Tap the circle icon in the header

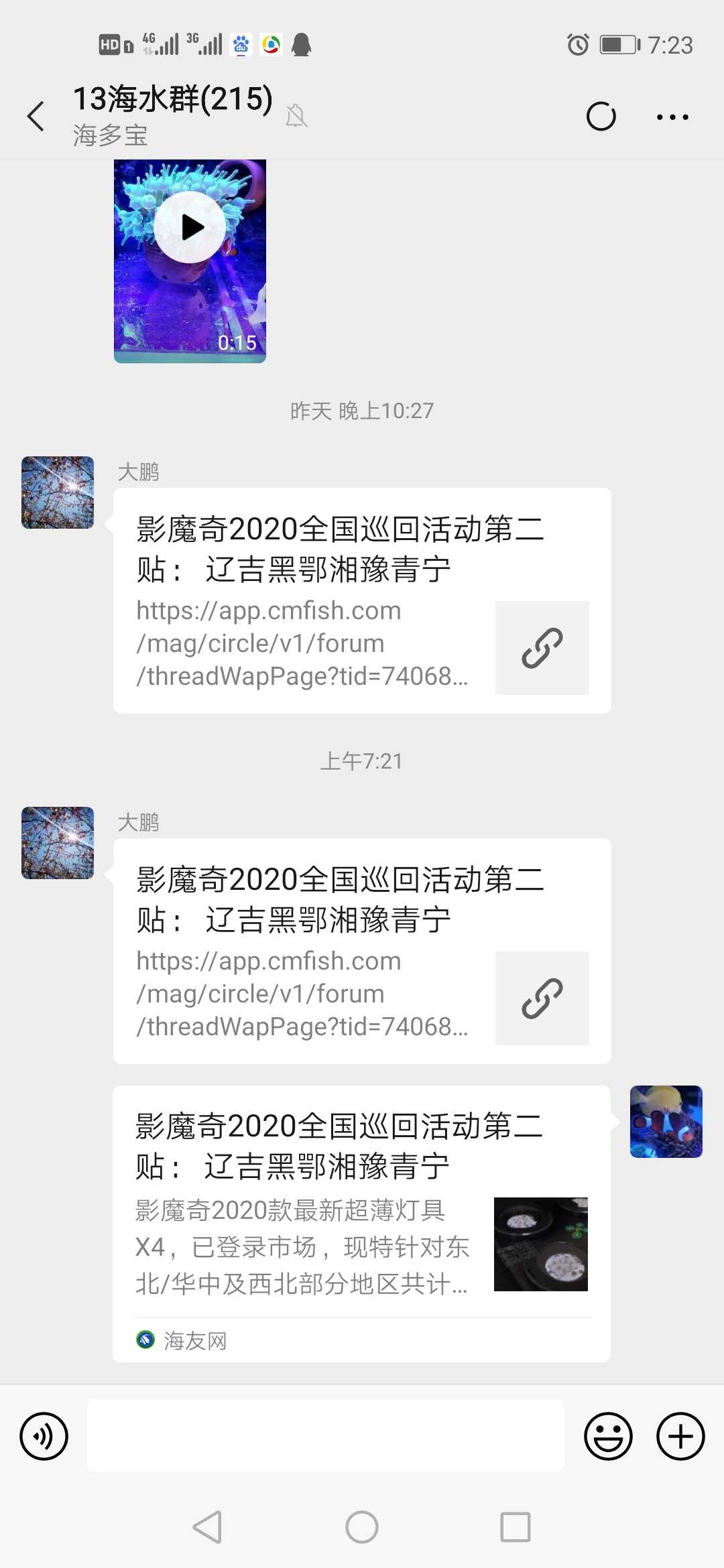point(601,117)
